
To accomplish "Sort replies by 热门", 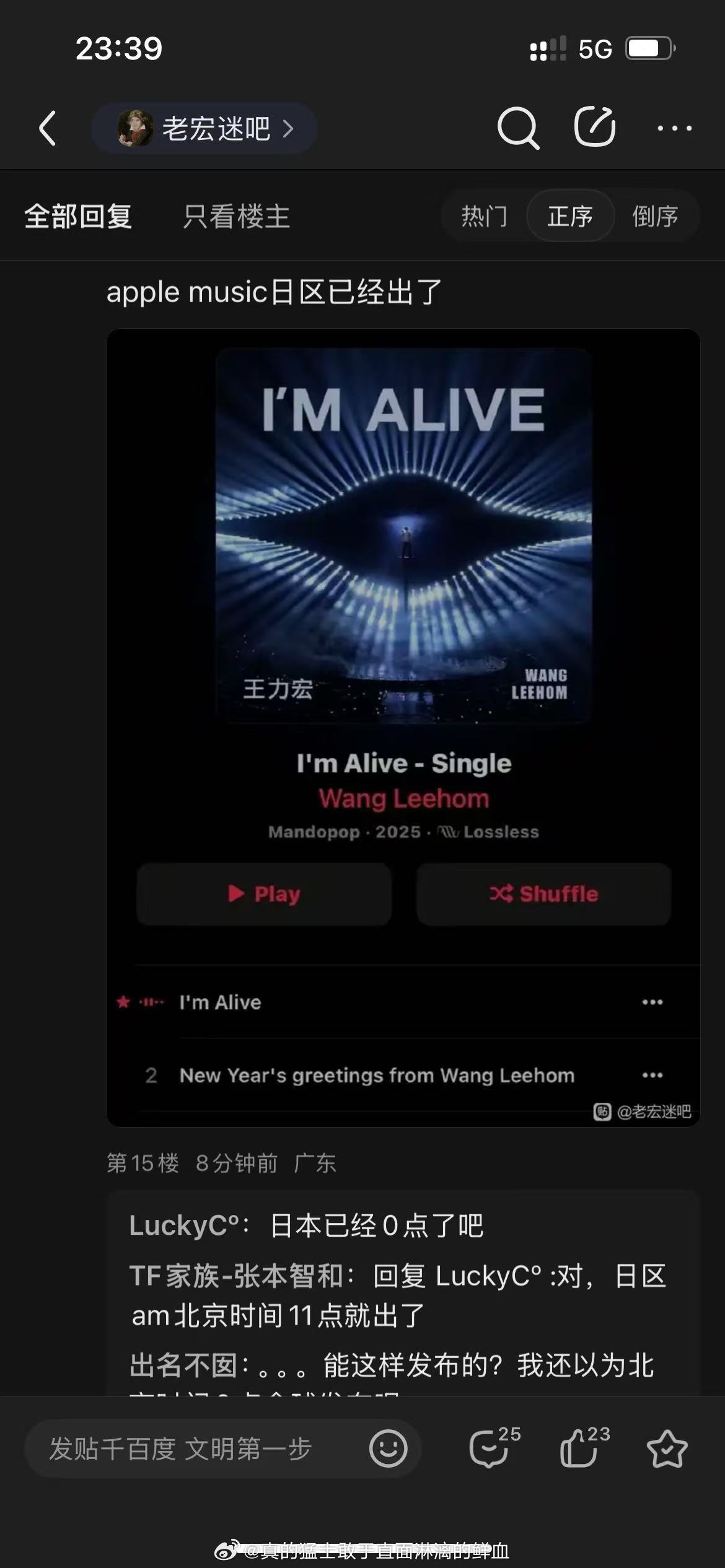I will tap(484, 216).
